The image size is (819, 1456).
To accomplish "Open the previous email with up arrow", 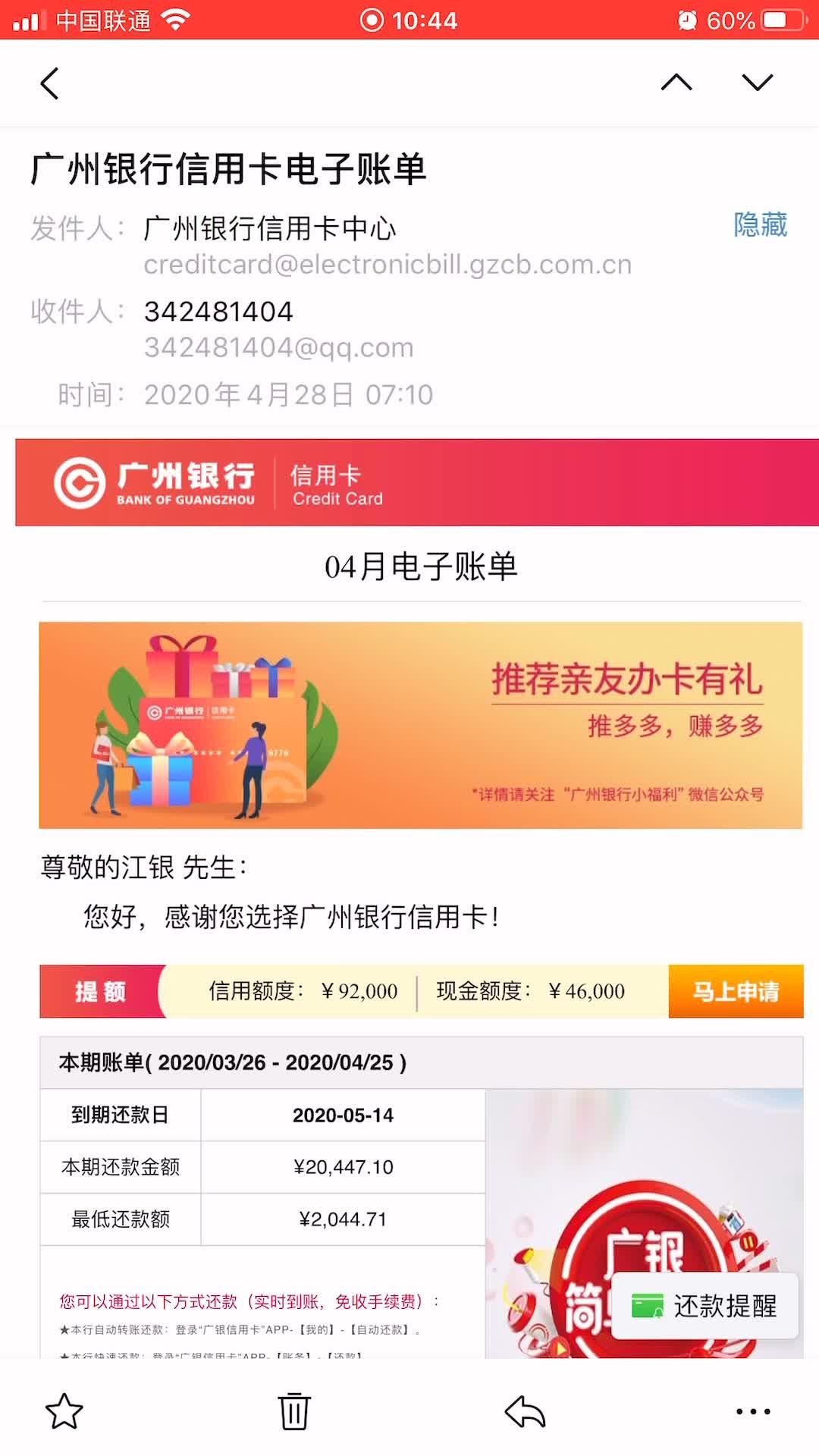I will point(676,82).
